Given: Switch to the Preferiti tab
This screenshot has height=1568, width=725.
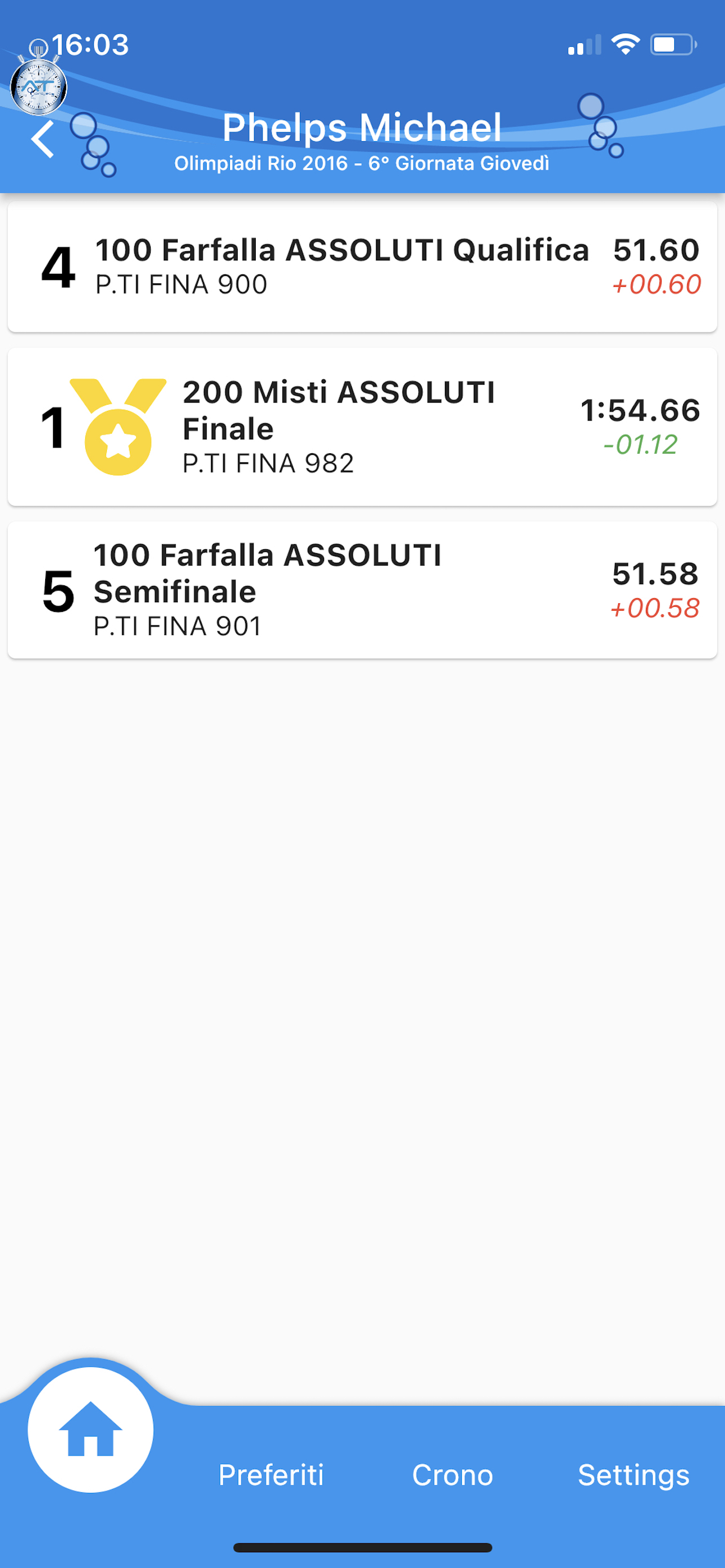Looking at the screenshot, I should pyautogui.click(x=271, y=1474).
